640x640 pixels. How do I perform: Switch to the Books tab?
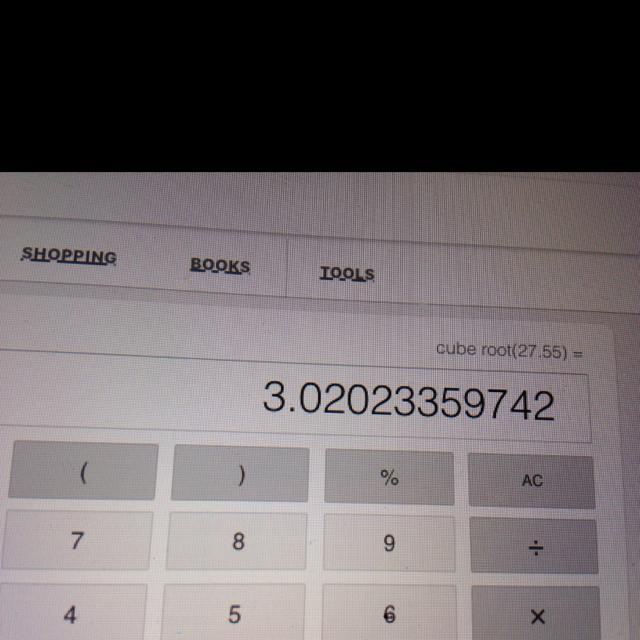point(220,266)
